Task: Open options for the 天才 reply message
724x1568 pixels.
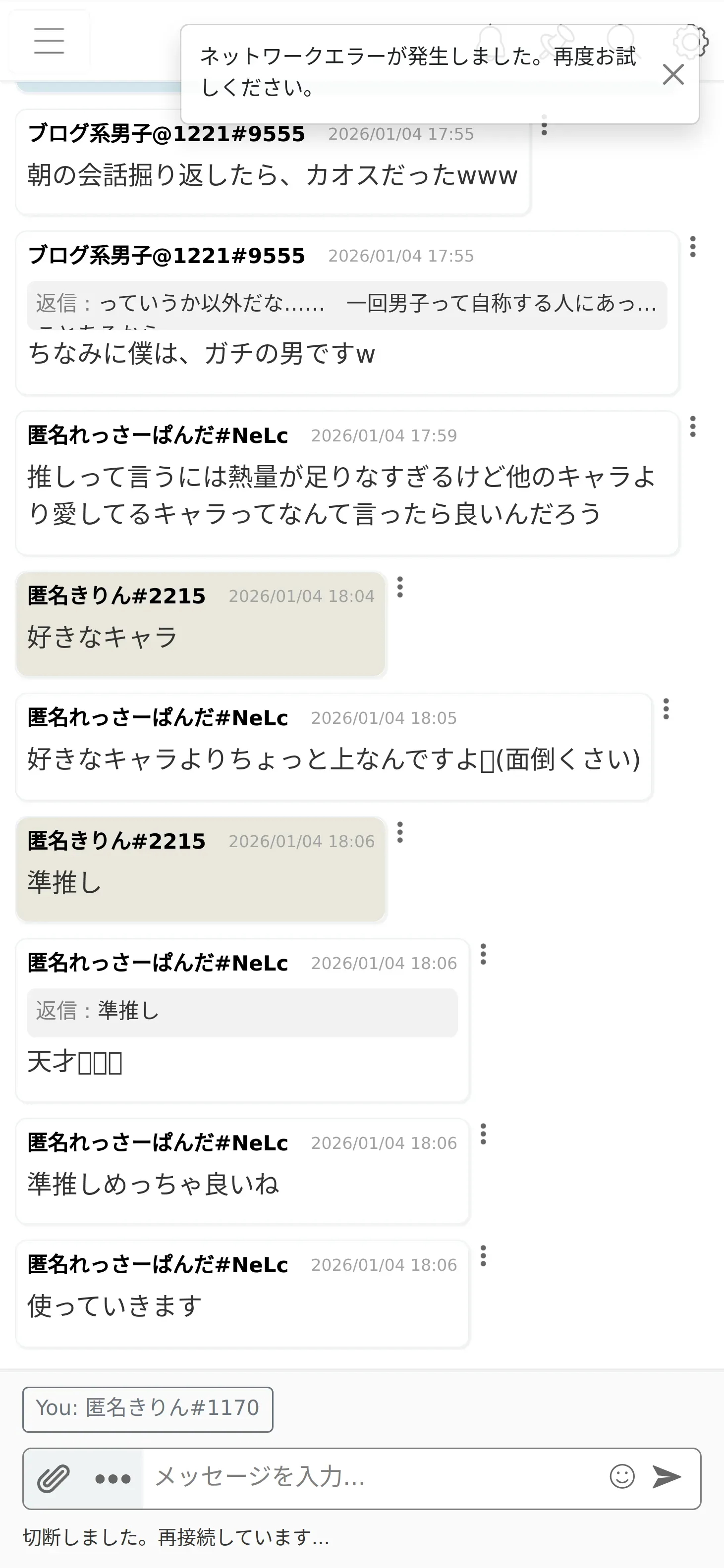Action: (483, 955)
